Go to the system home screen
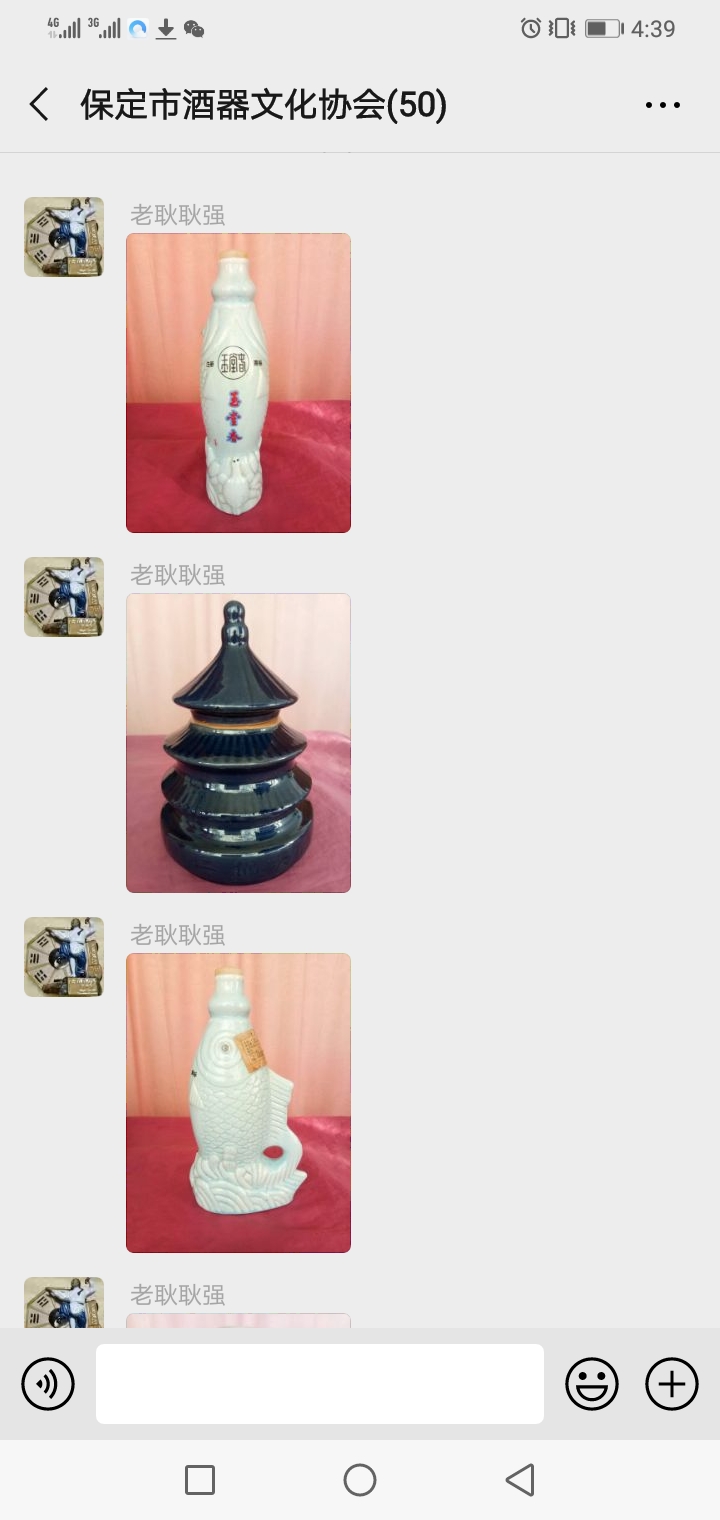 tap(360, 1480)
